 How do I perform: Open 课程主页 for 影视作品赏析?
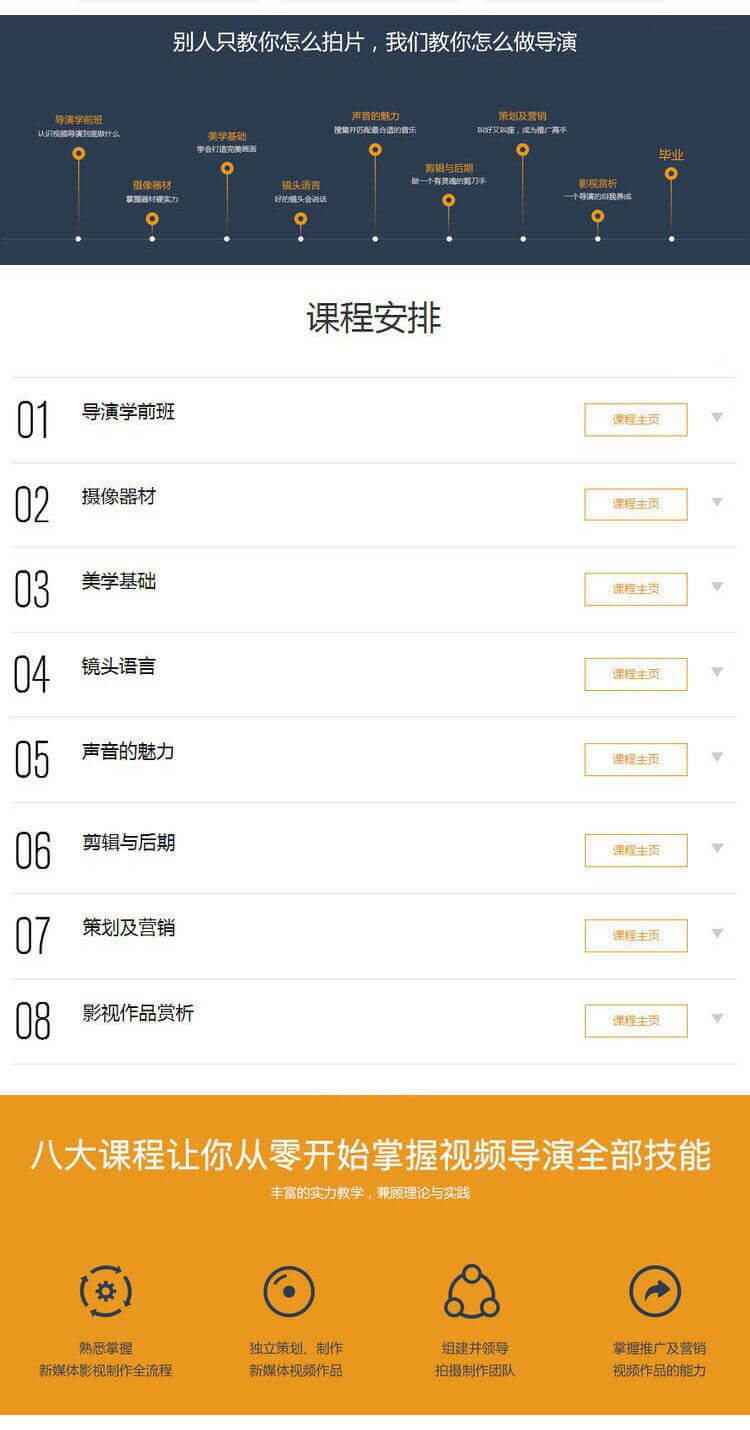tap(636, 1020)
